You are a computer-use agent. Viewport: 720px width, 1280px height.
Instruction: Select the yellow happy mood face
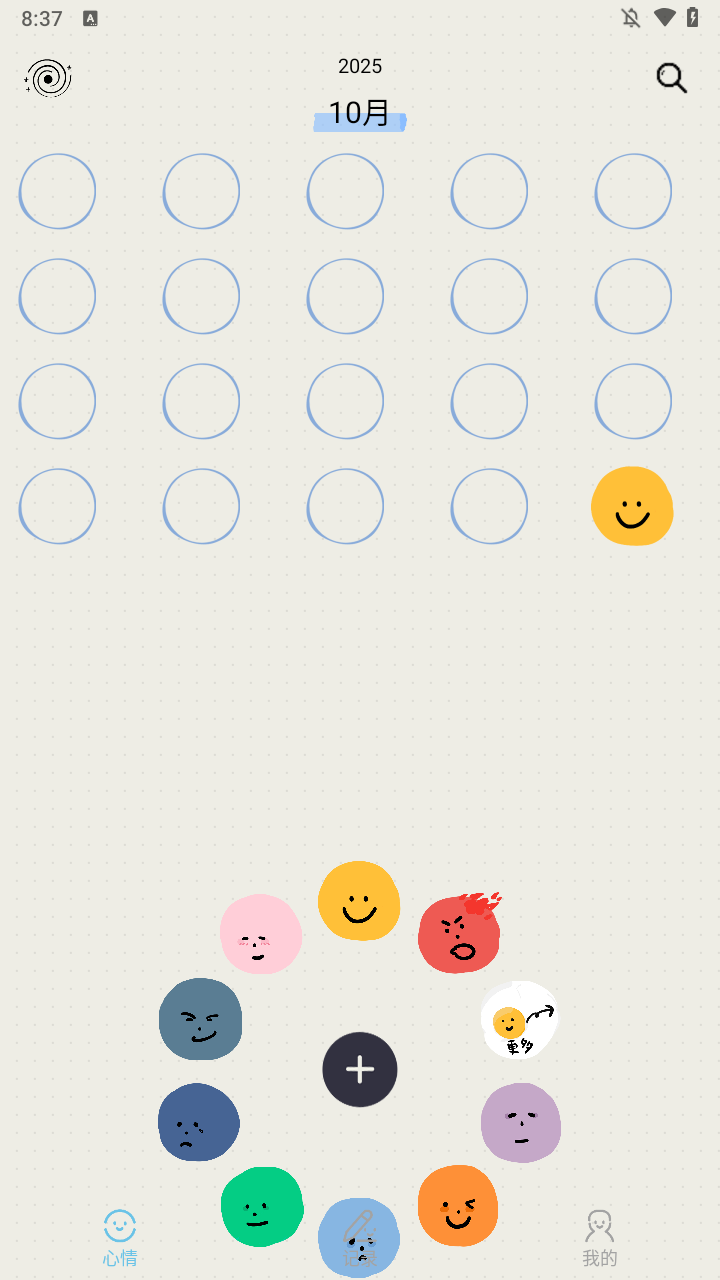(x=359, y=901)
